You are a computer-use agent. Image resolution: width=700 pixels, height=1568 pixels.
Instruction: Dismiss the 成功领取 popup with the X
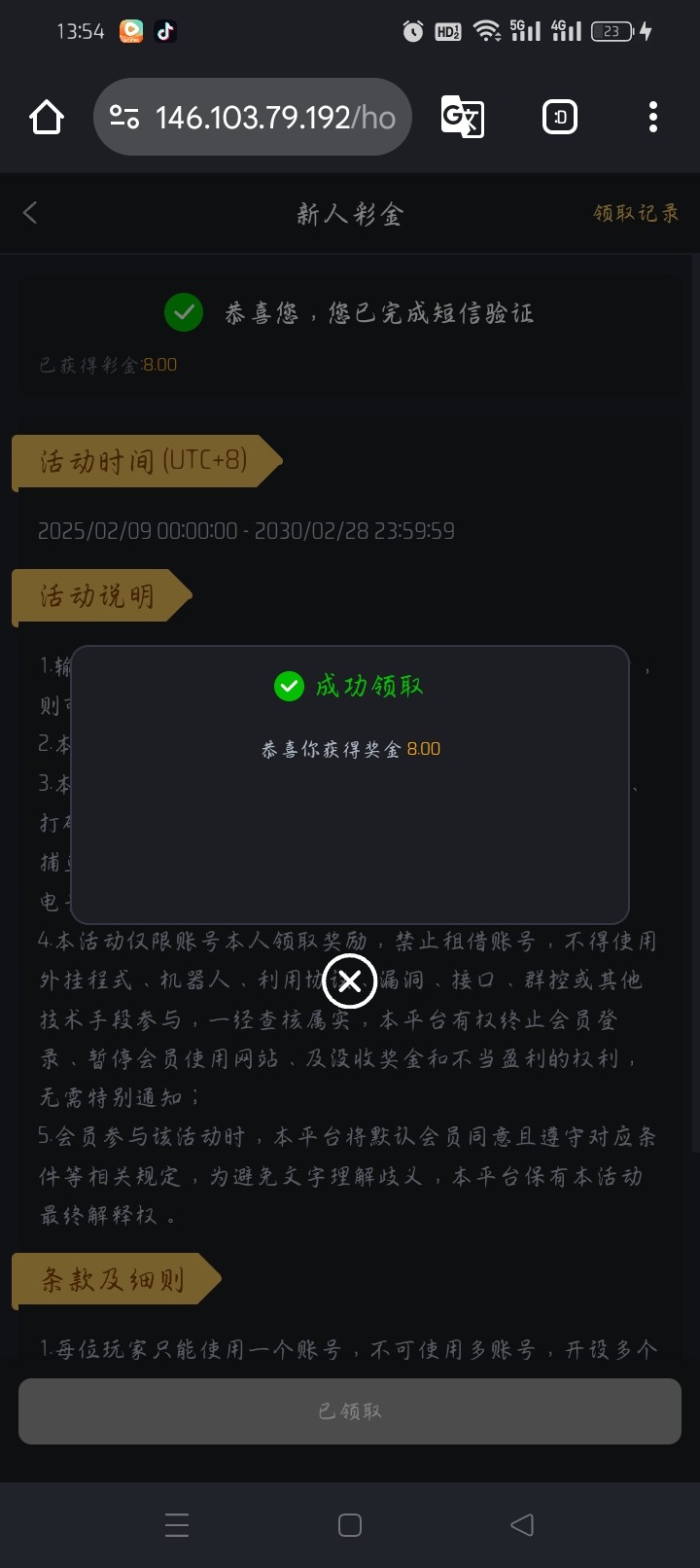coord(349,982)
